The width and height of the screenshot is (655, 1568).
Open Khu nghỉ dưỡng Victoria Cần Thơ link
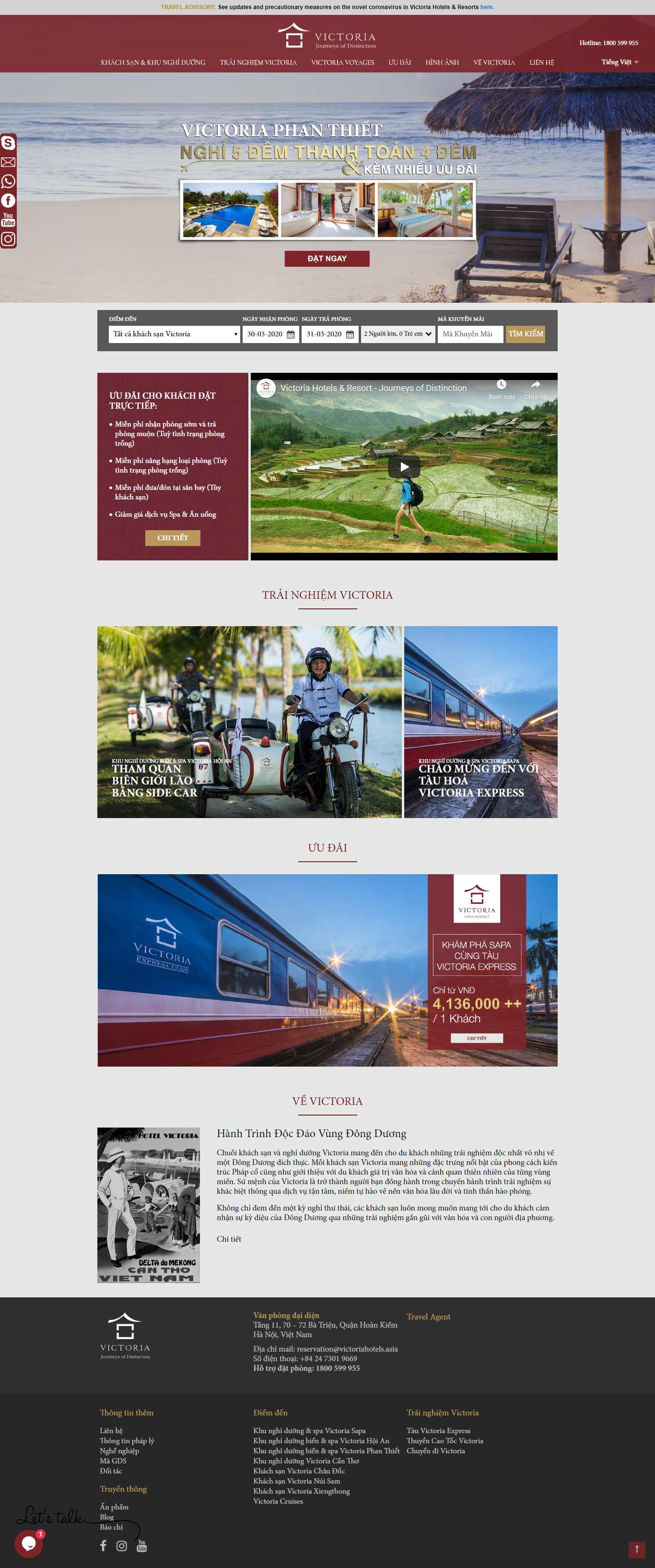306,1460
